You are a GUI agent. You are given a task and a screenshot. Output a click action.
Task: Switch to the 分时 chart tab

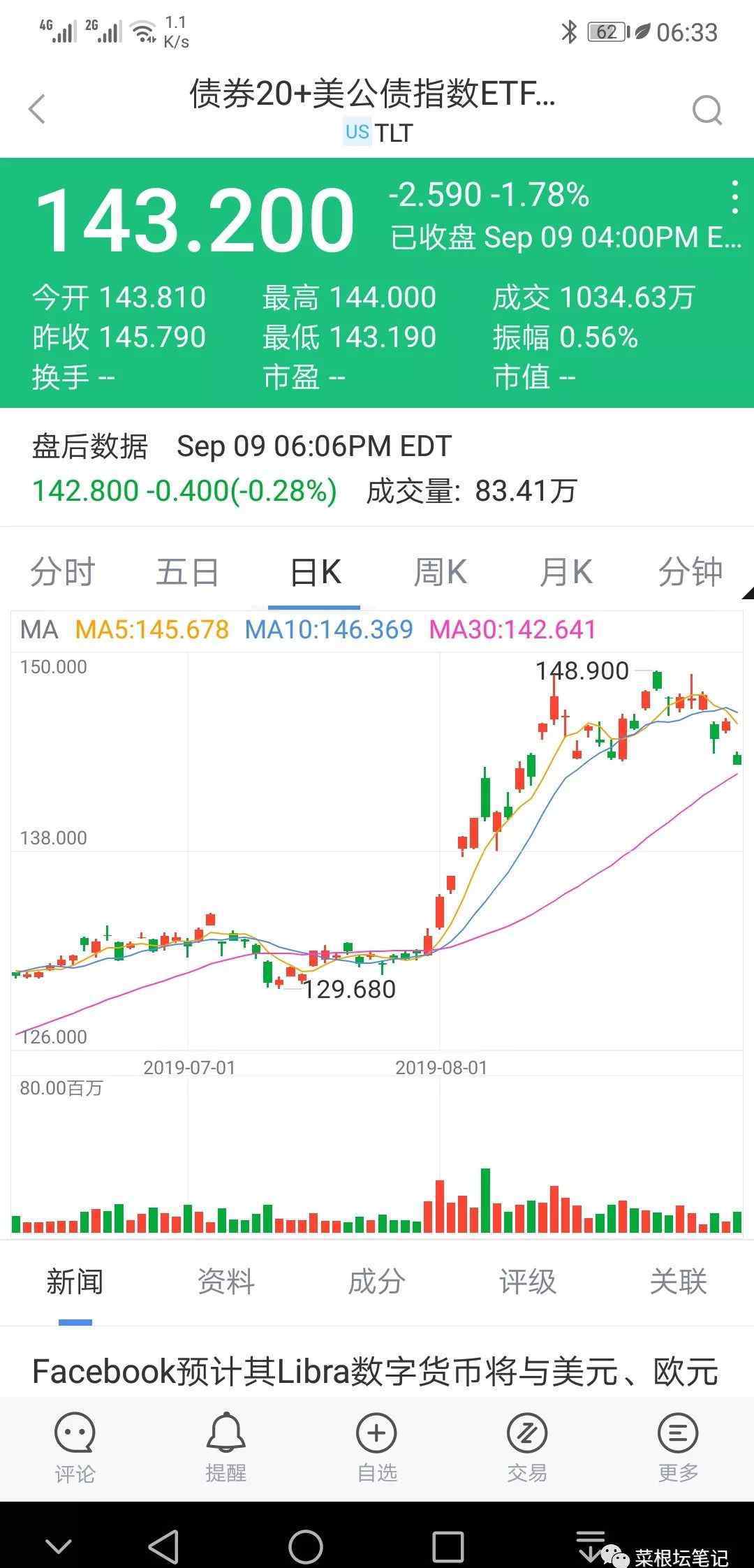click(63, 572)
